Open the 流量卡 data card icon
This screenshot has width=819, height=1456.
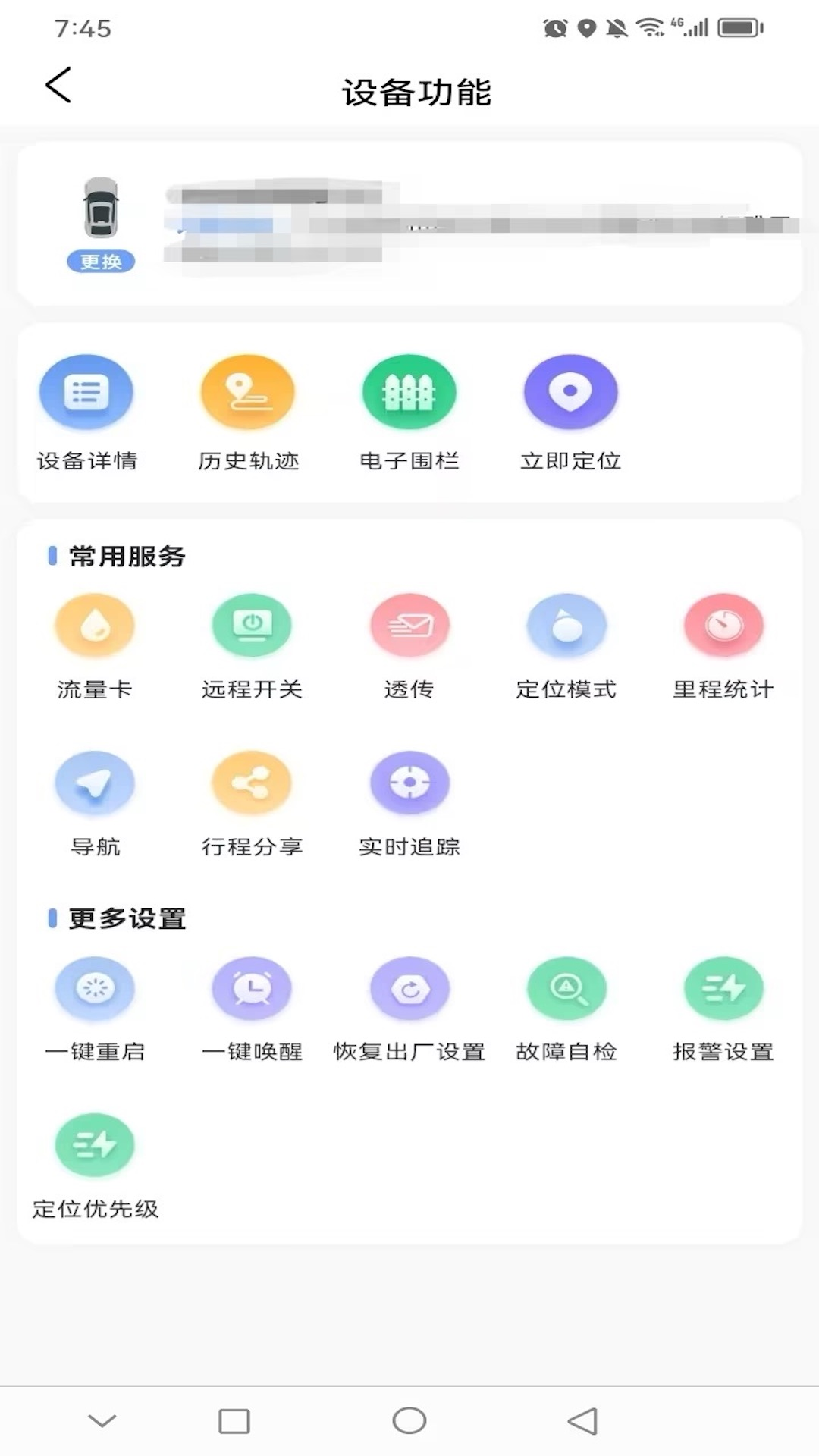pos(95,625)
